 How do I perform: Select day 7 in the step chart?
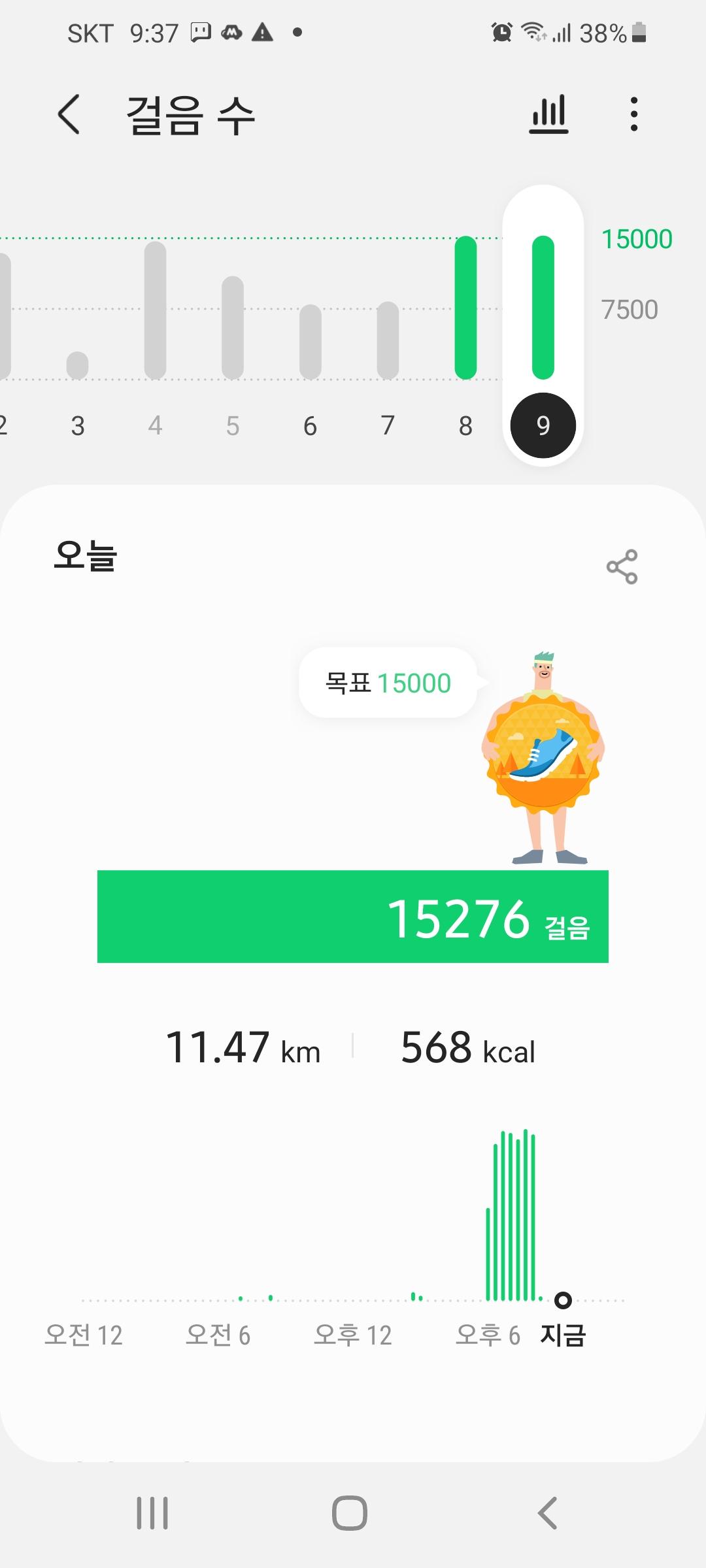tap(388, 353)
